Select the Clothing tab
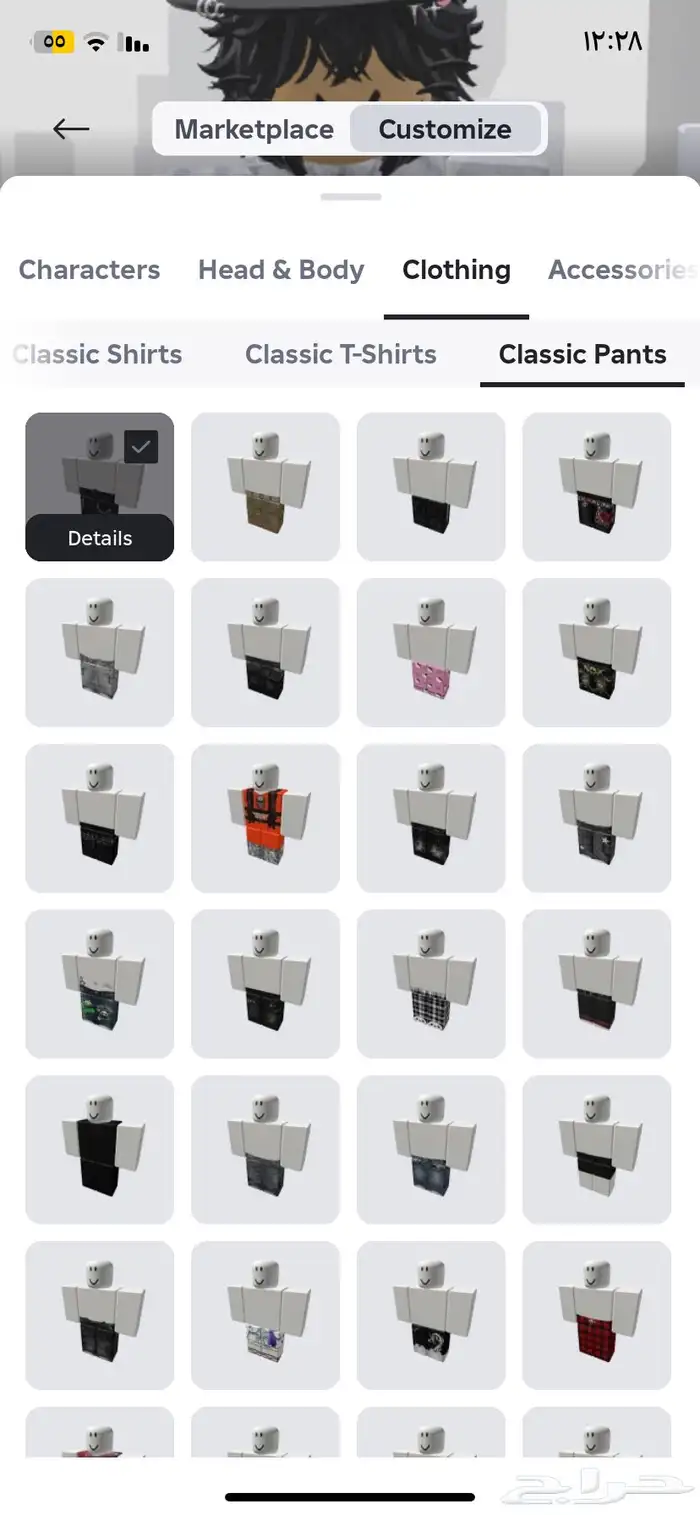 point(456,270)
